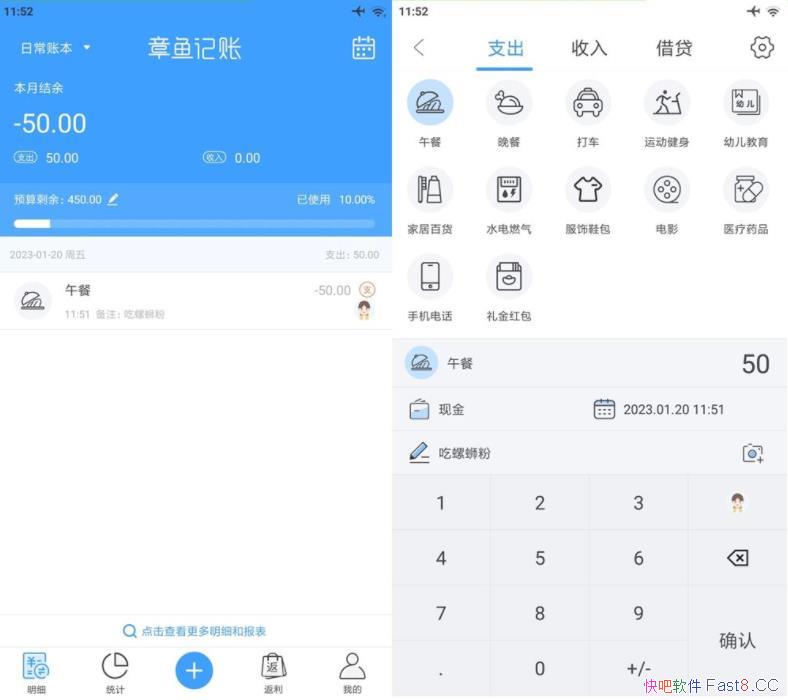Attach a photo with camera icon
The height and width of the screenshot is (700, 788).
[x=753, y=453]
